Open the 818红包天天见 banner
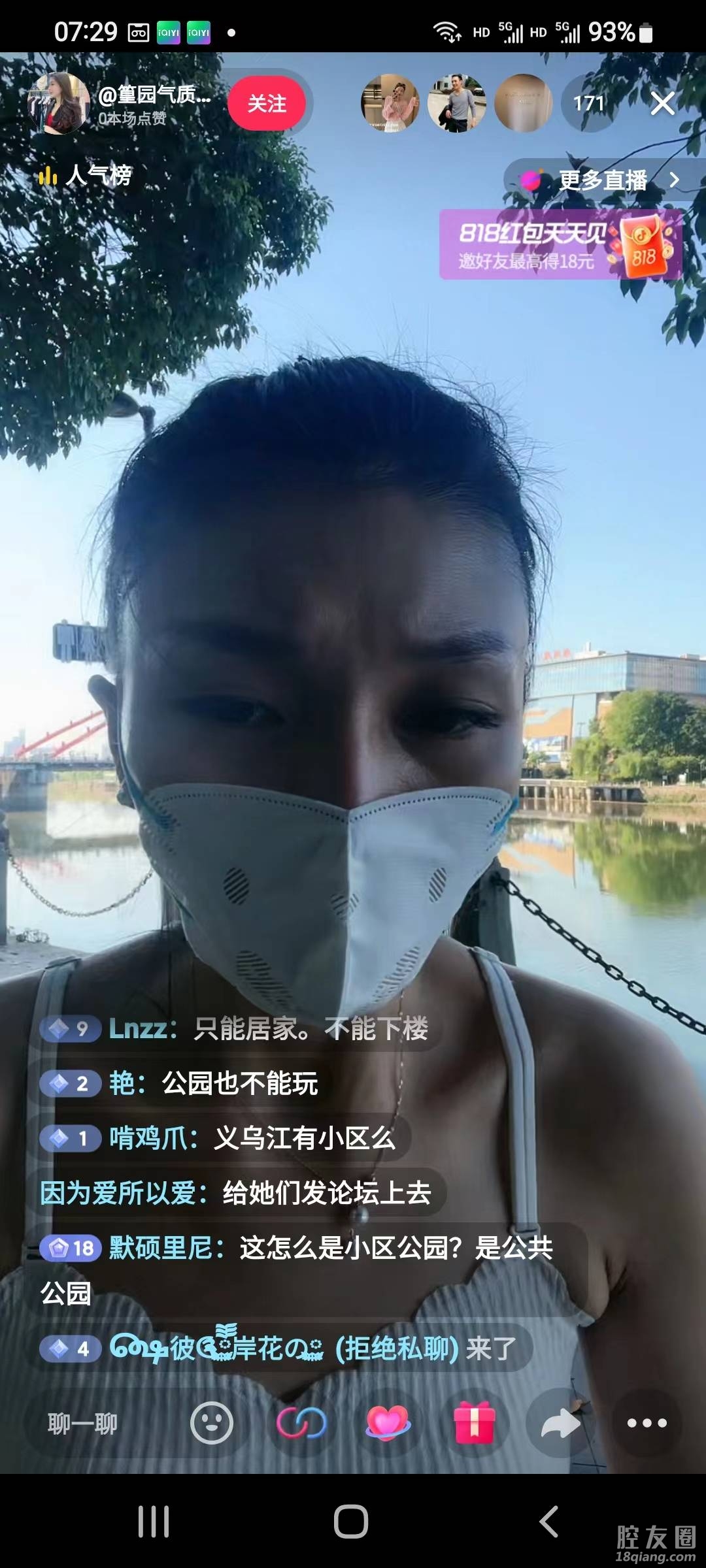706x1568 pixels. (560, 244)
